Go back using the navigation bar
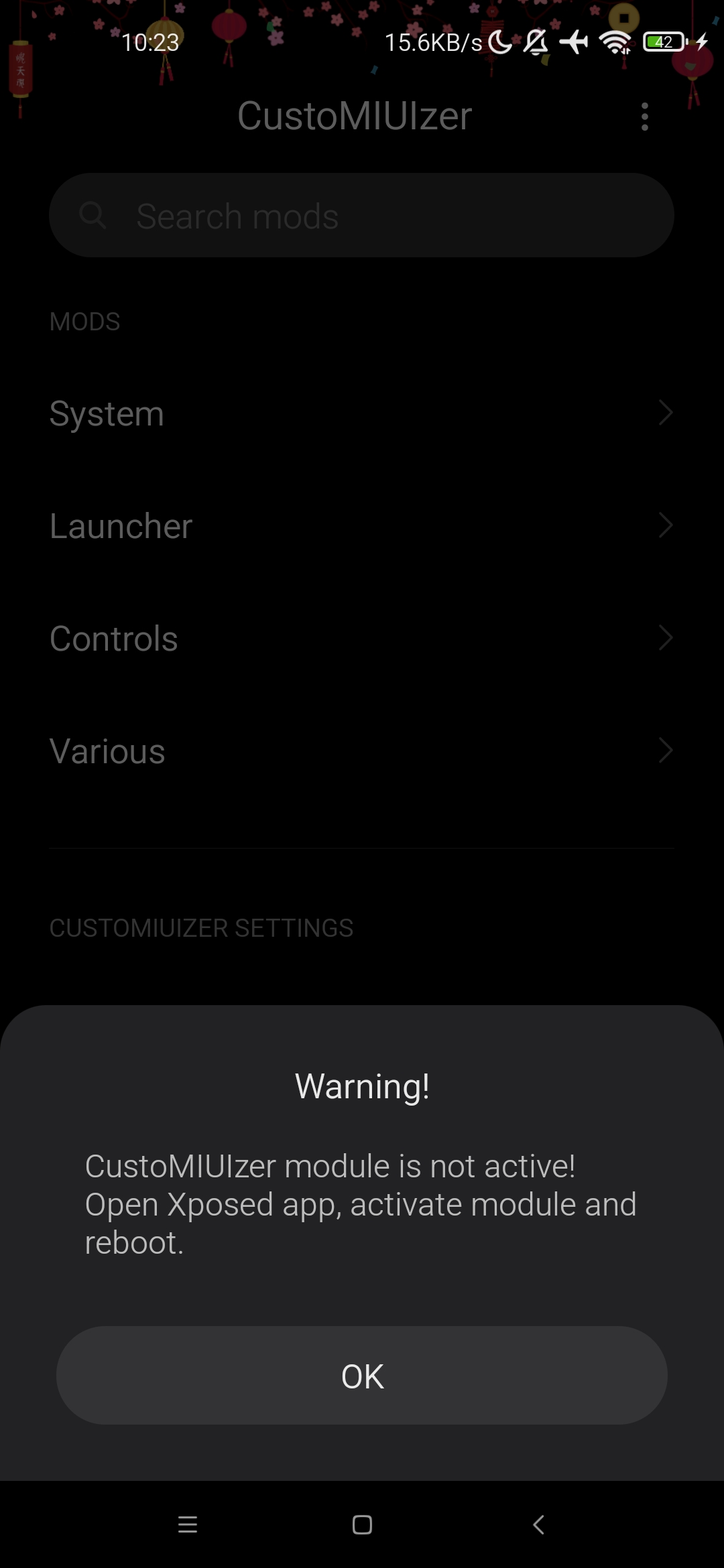The width and height of the screenshot is (724, 1568). click(538, 1525)
